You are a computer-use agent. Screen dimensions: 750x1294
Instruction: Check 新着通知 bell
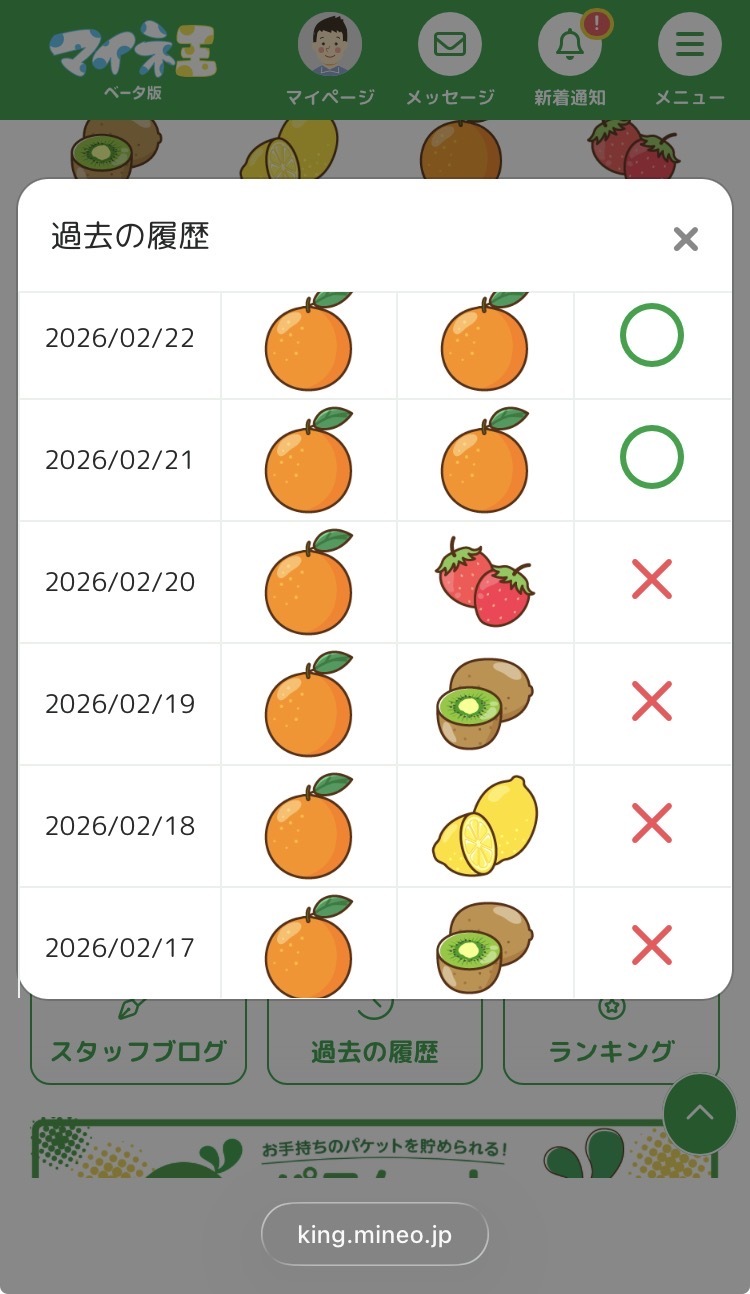(x=570, y=47)
